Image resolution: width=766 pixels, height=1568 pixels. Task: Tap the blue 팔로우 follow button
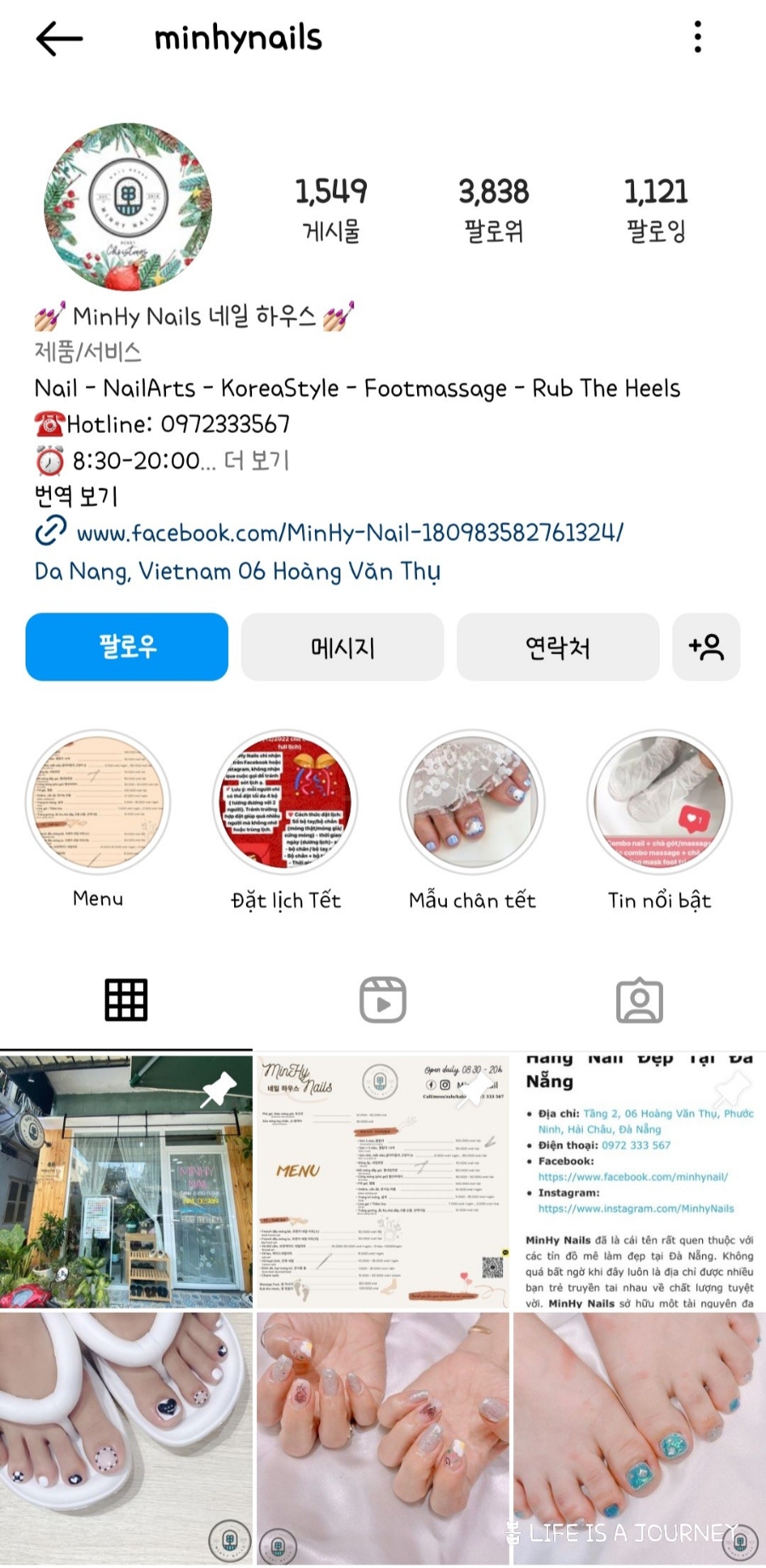(127, 647)
